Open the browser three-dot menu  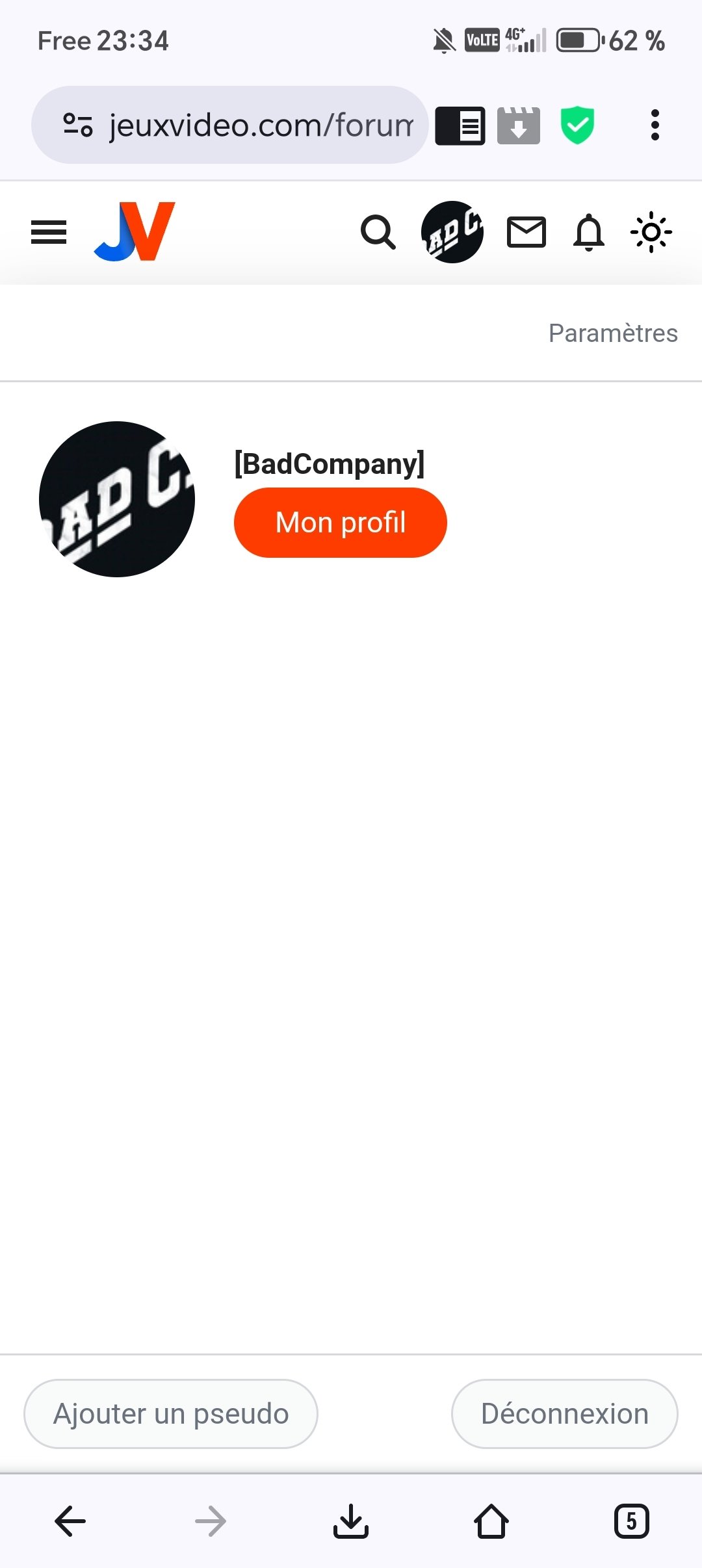(x=655, y=125)
